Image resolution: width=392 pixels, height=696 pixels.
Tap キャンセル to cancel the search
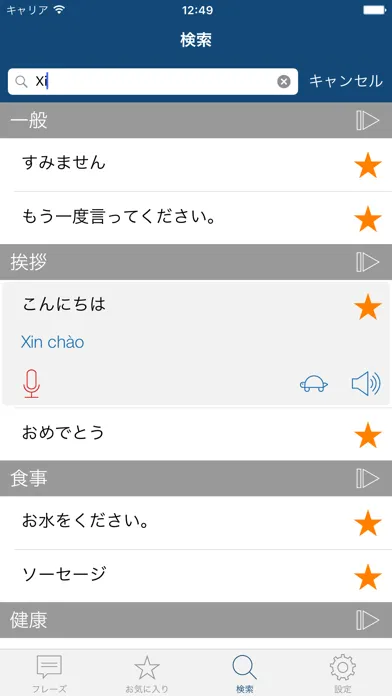click(x=345, y=81)
